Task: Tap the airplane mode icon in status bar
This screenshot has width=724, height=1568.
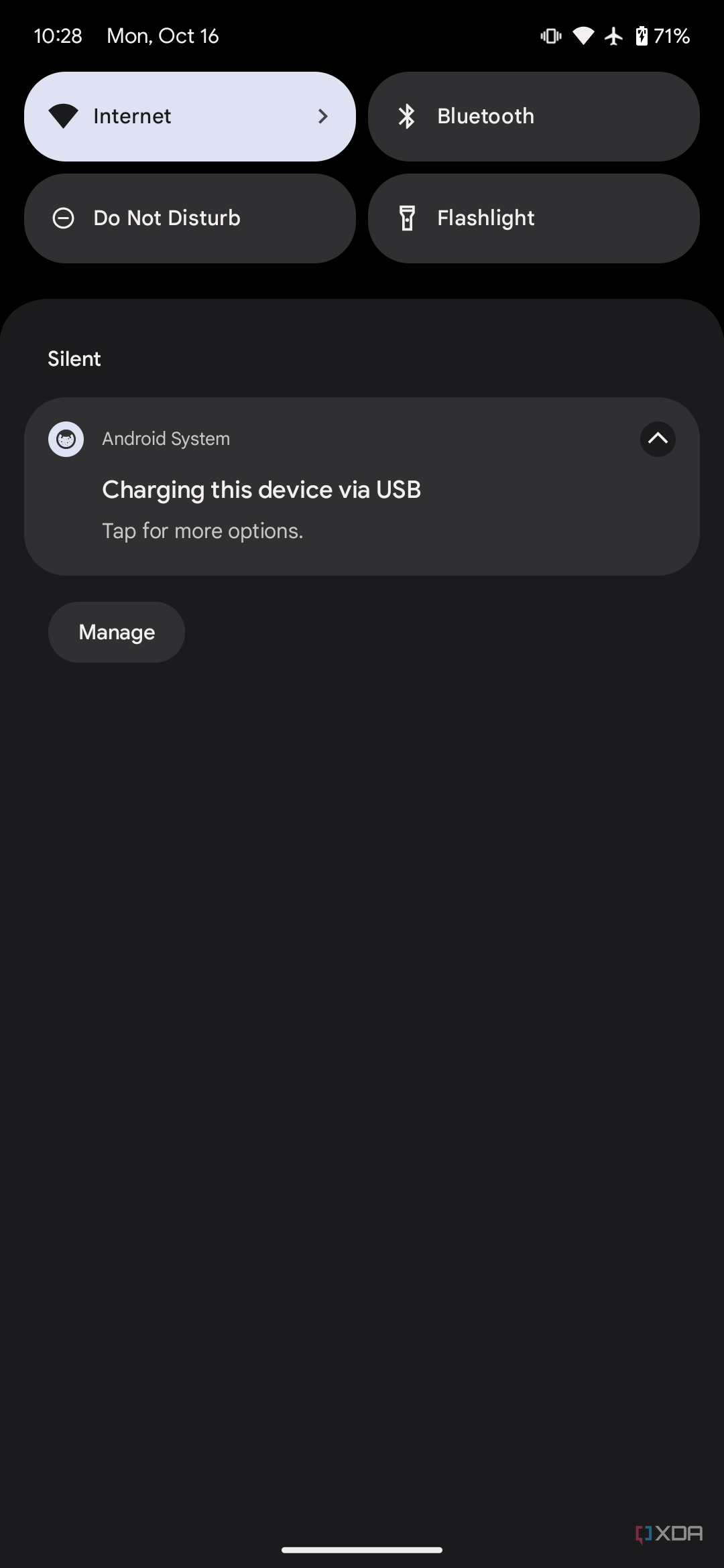Action: (x=613, y=36)
